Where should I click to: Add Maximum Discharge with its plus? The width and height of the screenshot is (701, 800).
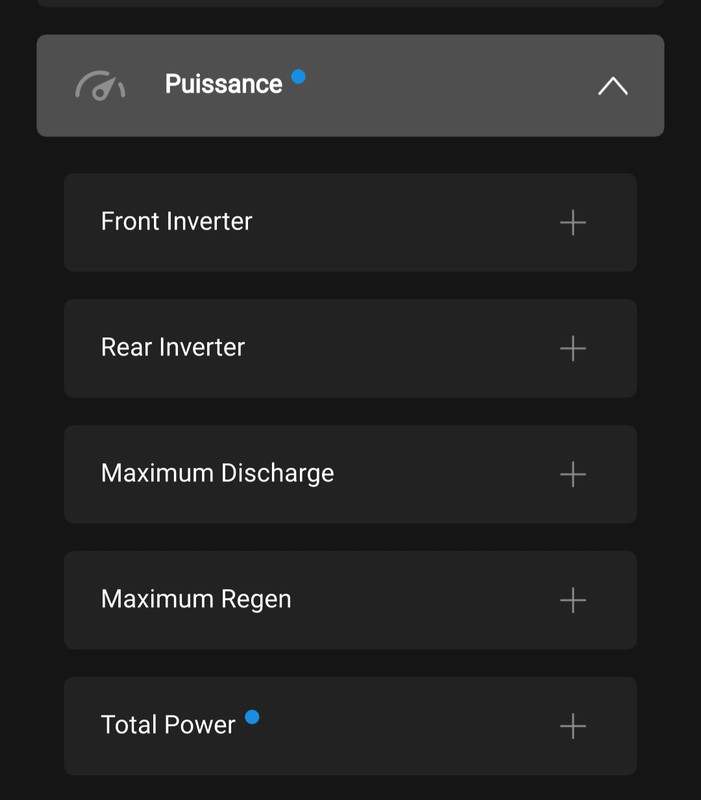click(573, 474)
